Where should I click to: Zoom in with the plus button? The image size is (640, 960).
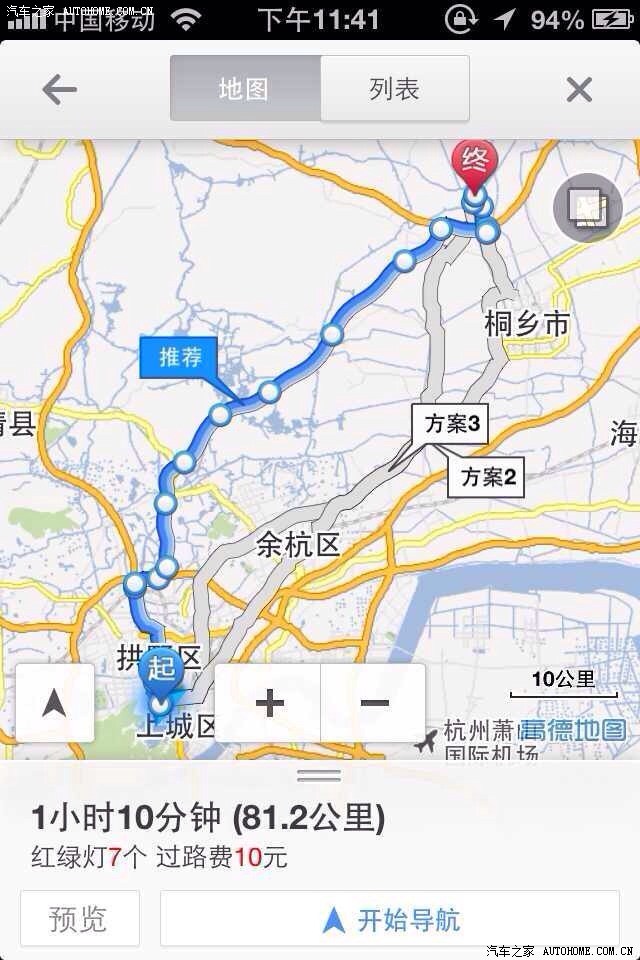269,703
